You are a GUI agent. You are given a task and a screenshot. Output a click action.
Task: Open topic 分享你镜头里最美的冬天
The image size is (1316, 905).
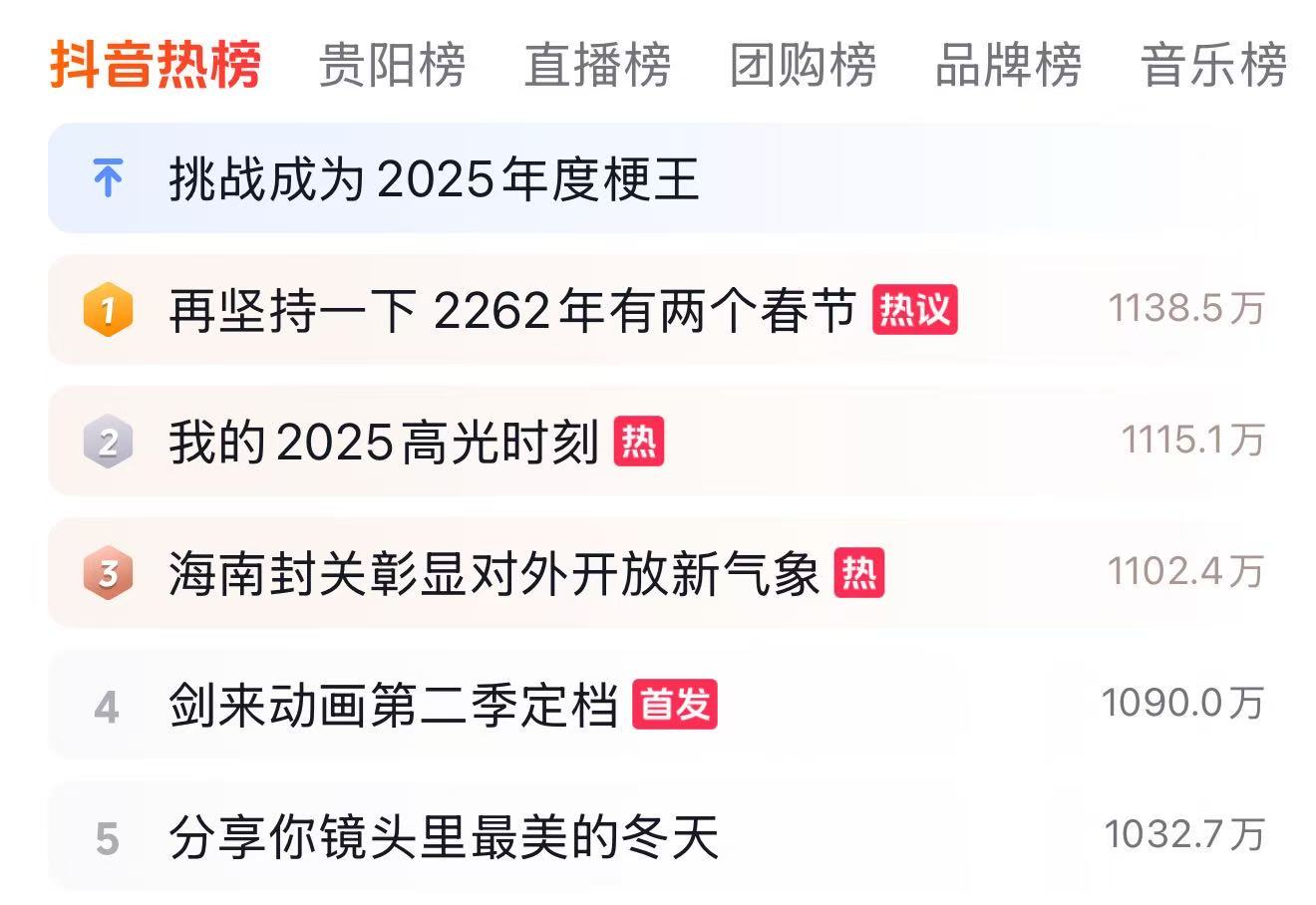coord(444,837)
